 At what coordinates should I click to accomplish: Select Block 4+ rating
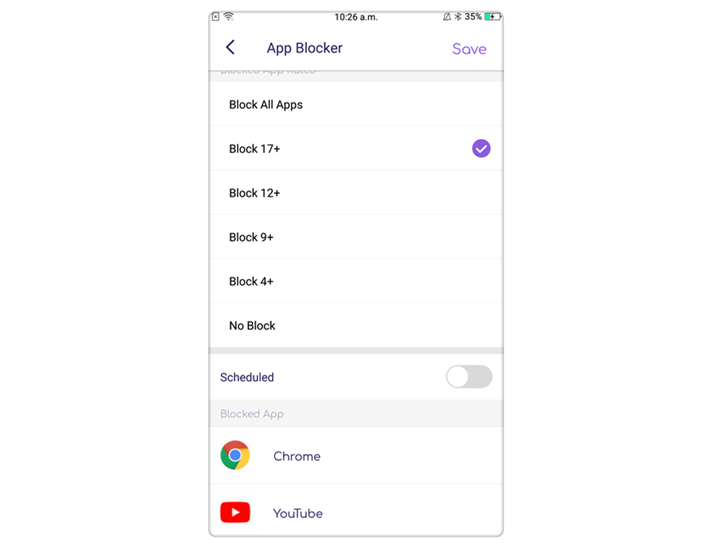(x=355, y=281)
